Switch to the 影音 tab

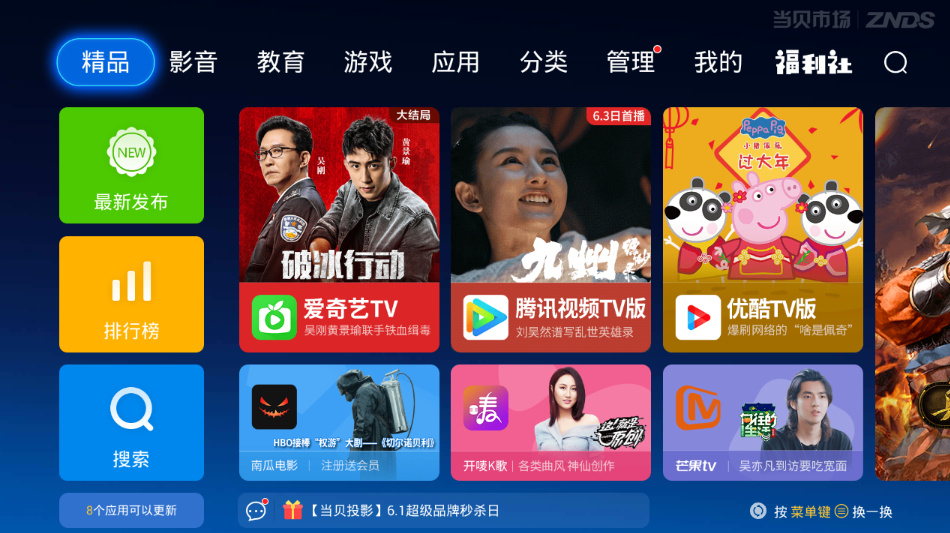pyautogui.click(x=193, y=62)
